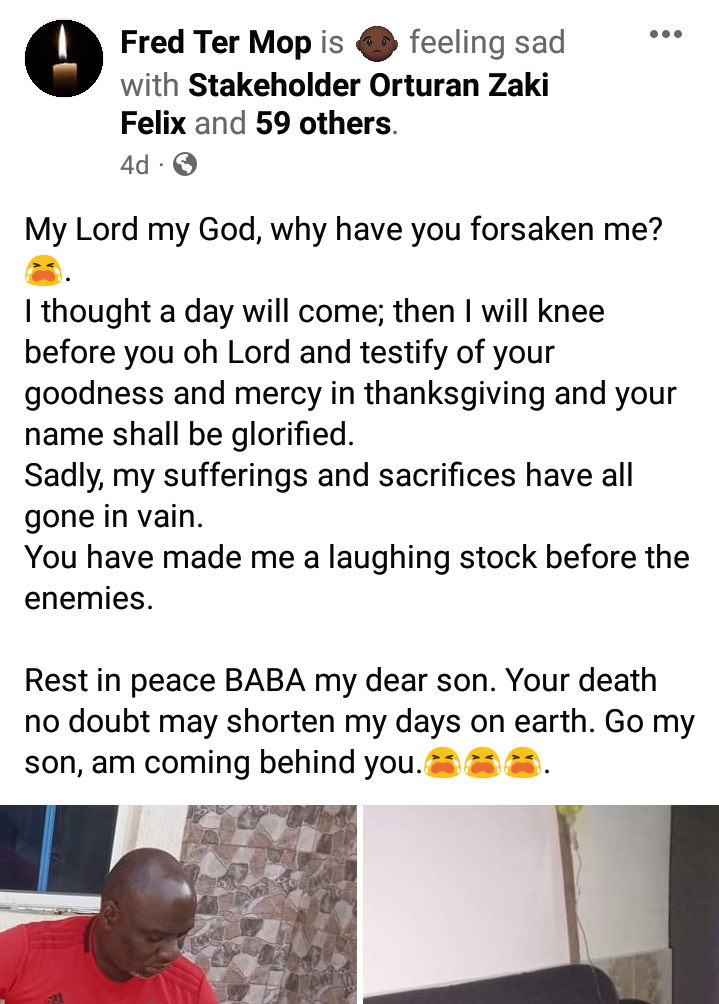Open Fred Ter Mop's profile name link

(x=216, y=43)
